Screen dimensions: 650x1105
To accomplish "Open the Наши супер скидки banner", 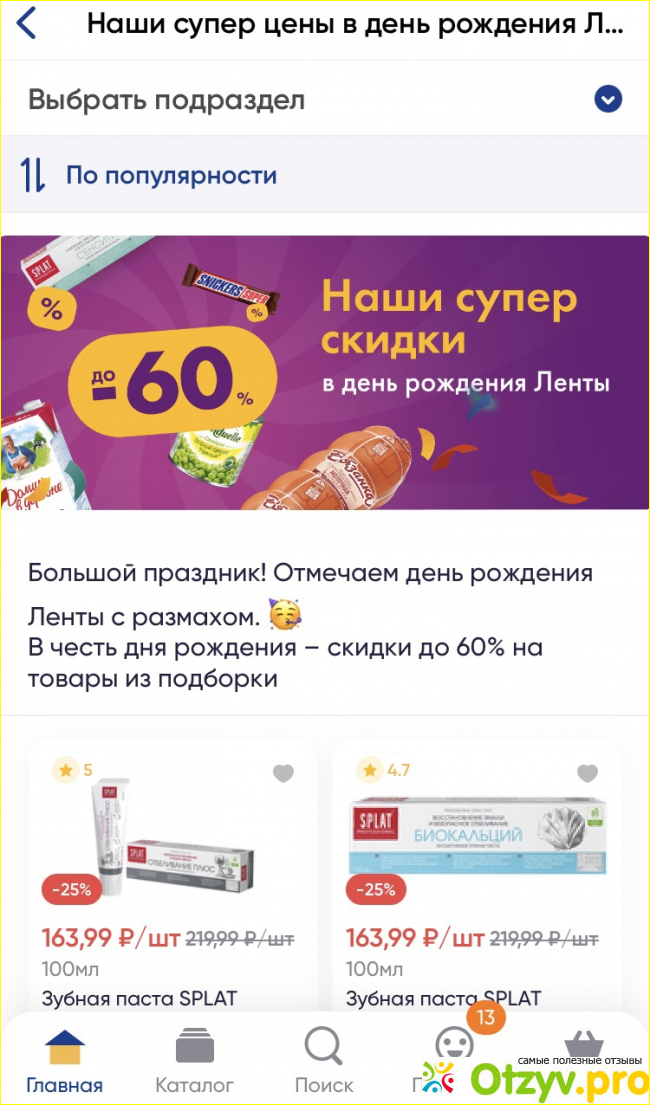I will (x=325, y=372).
